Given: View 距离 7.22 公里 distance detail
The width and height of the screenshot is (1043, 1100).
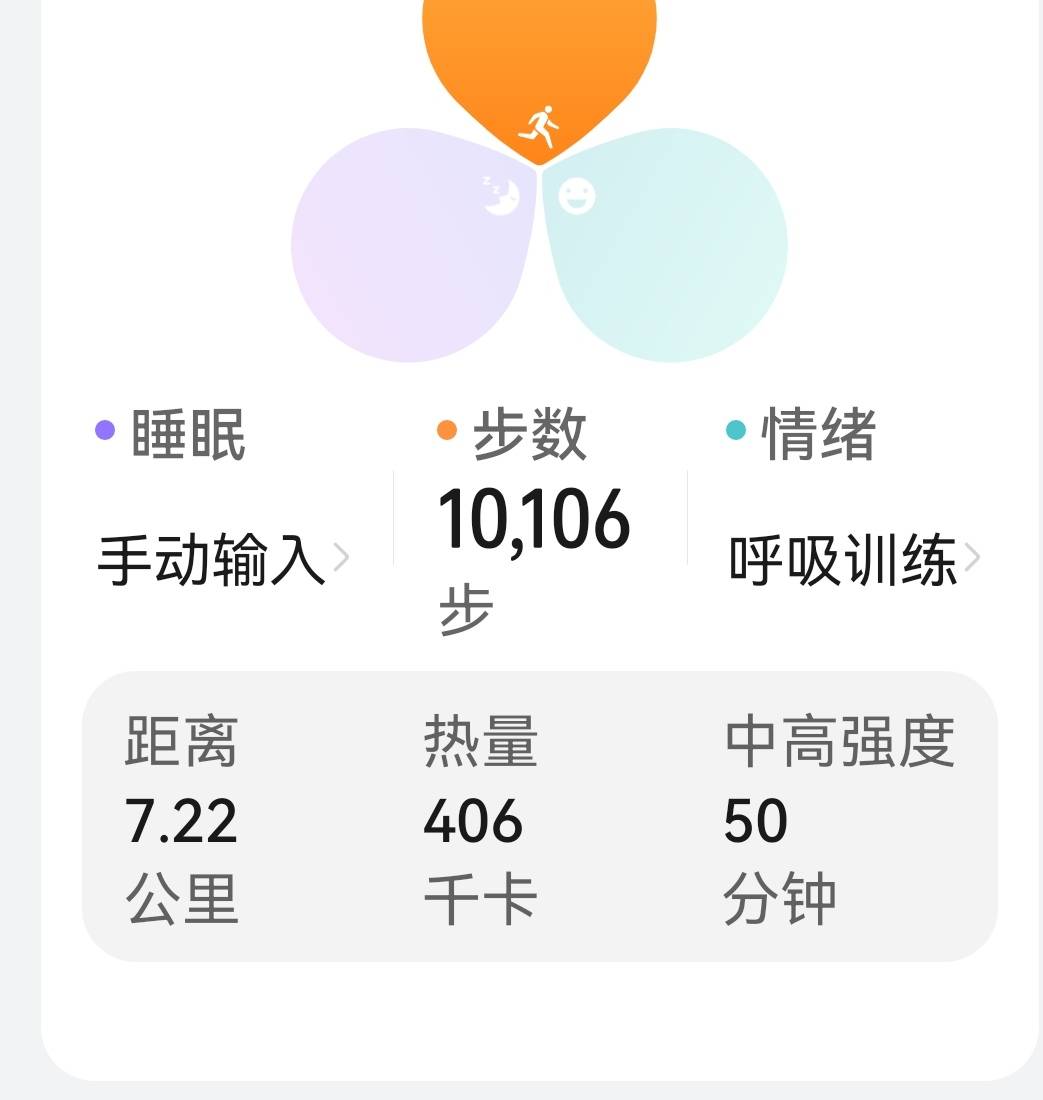Looking at the screenshot, I should pyautogui.click(x=178, y=820).
